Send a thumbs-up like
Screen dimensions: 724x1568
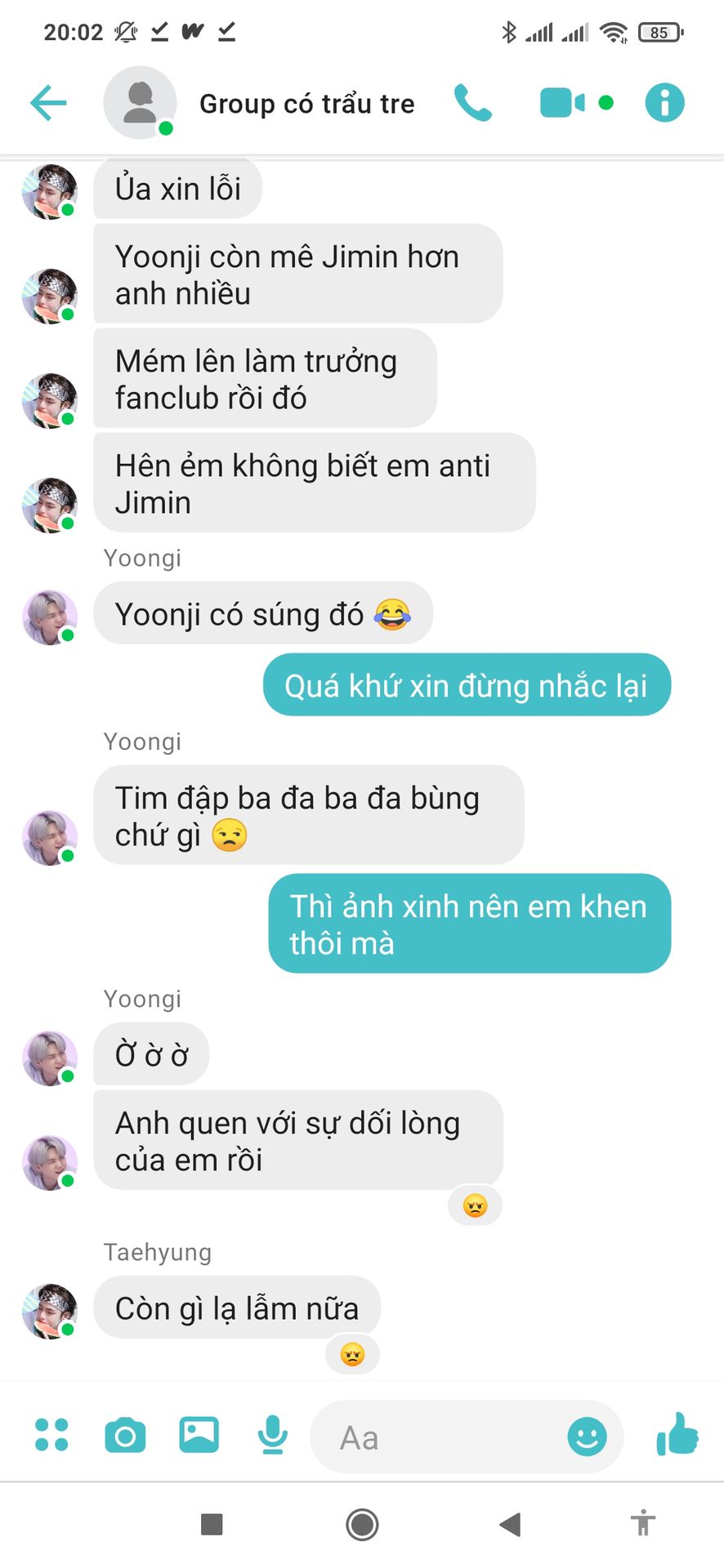677,1434
